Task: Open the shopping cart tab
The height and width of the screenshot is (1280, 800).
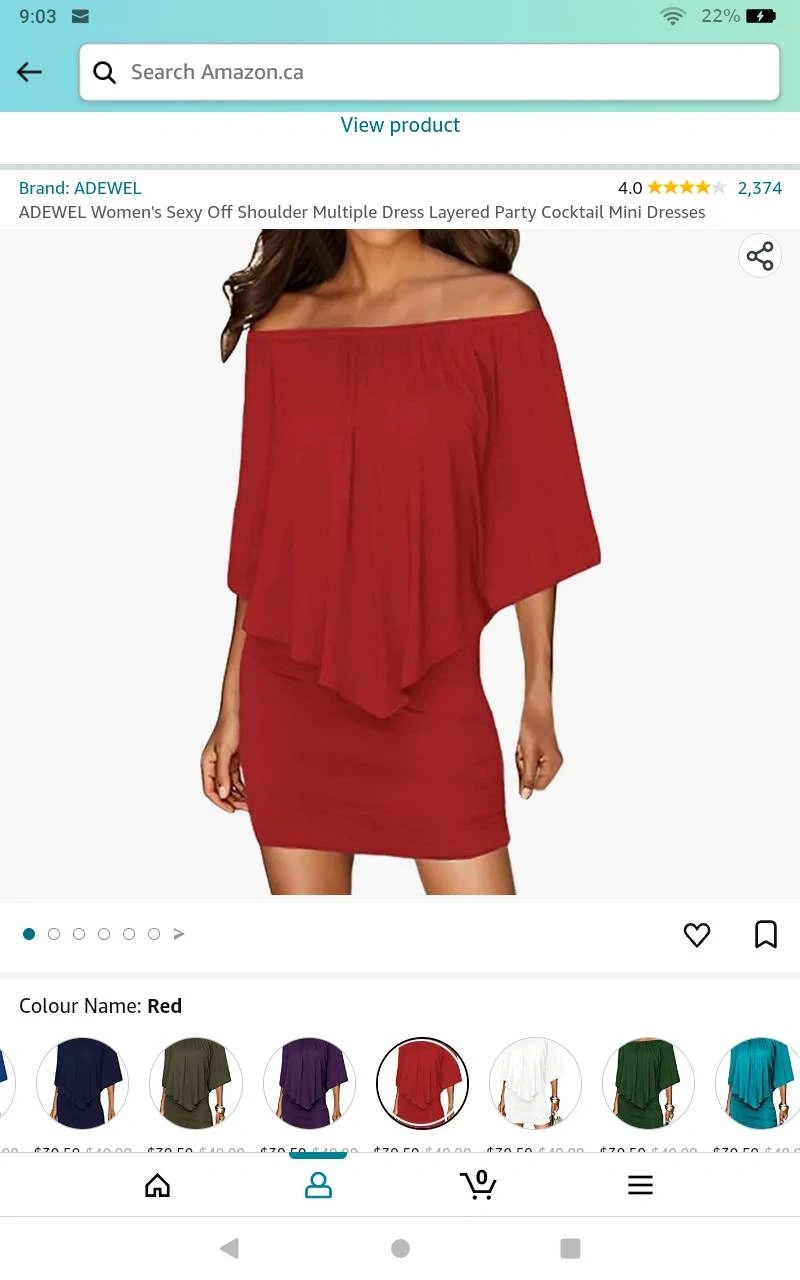Action: click(479, 1186)
